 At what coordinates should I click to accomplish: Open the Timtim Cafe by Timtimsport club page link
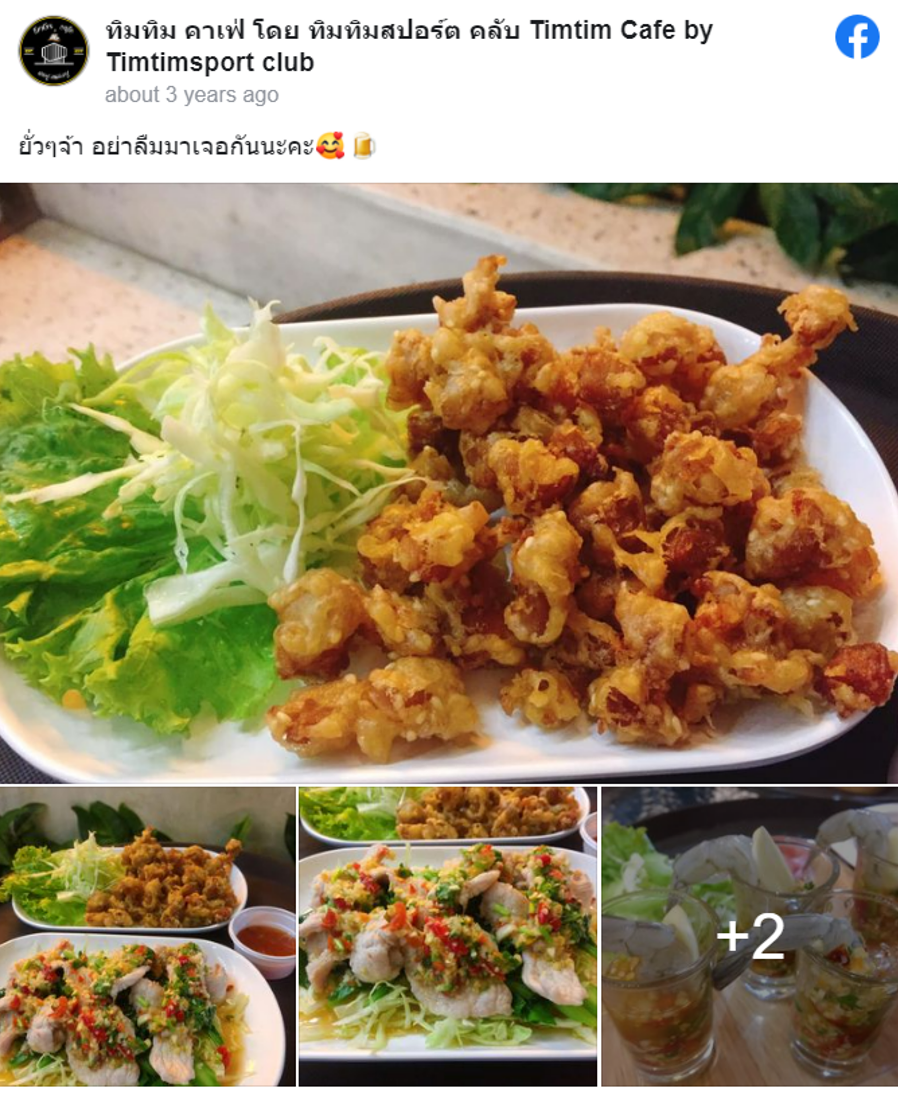(400, 45)
